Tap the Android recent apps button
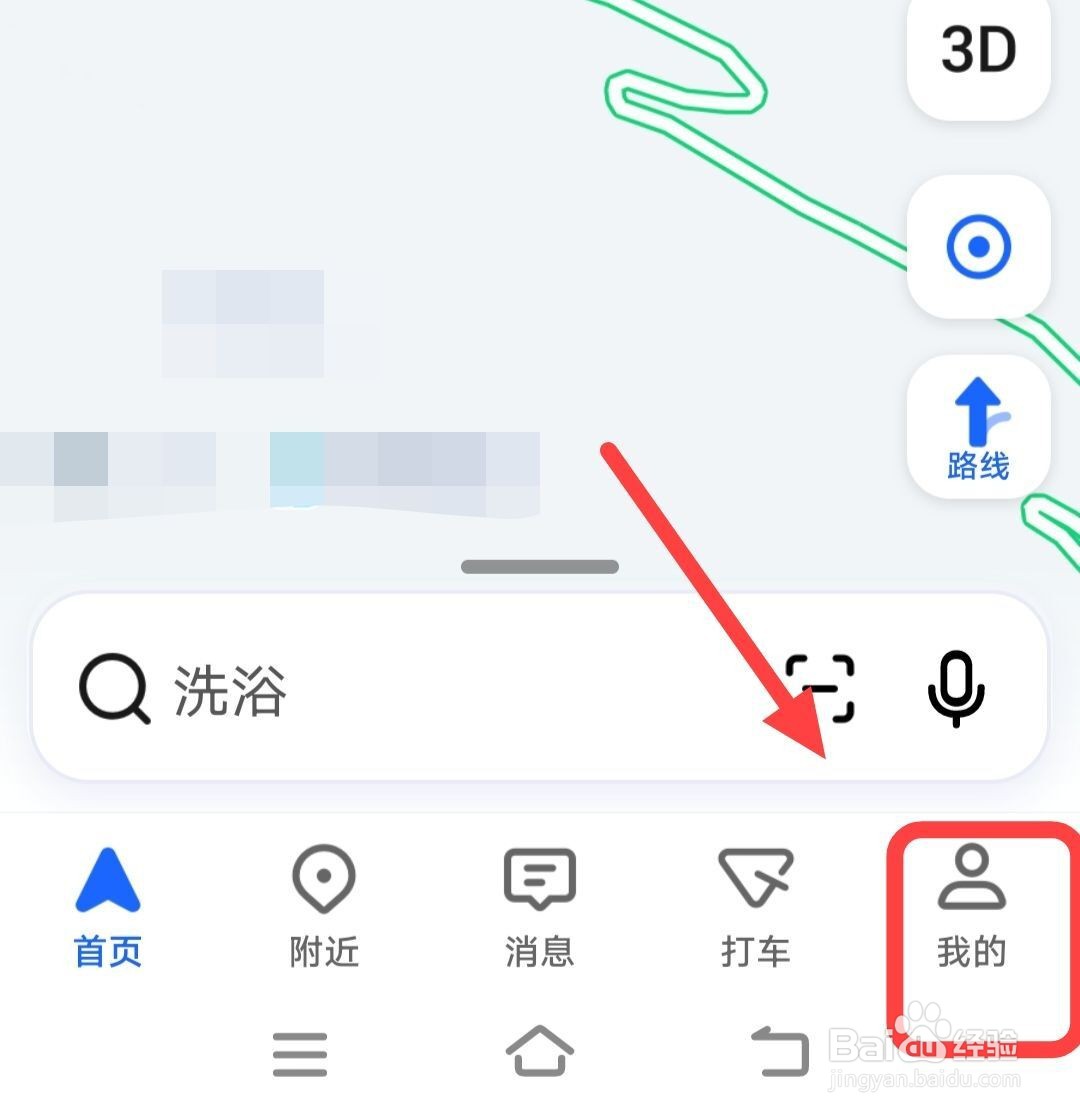 pos(300,1050)
